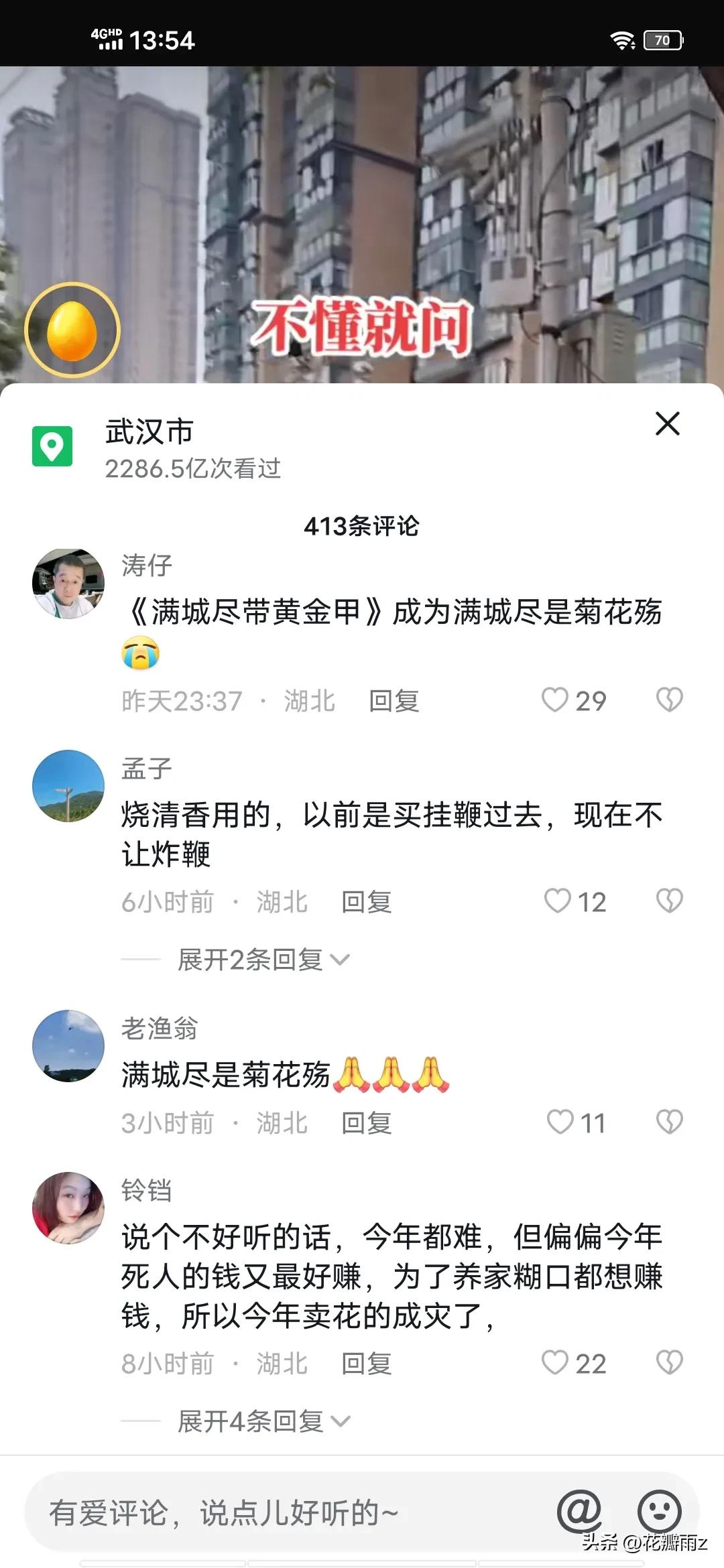Screen dimensions: 724x1568
Task: Tap 回复 to reply to 铃铛
Action: click(x=368, y=1362)
